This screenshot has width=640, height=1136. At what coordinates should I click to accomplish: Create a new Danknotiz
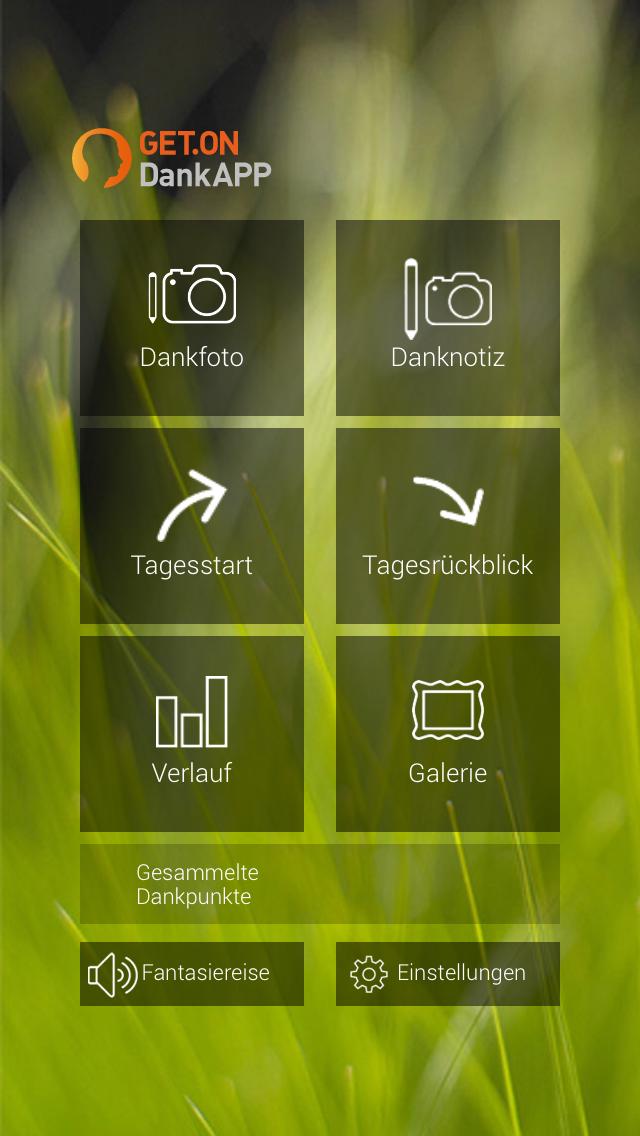click(x=448, y=318)
